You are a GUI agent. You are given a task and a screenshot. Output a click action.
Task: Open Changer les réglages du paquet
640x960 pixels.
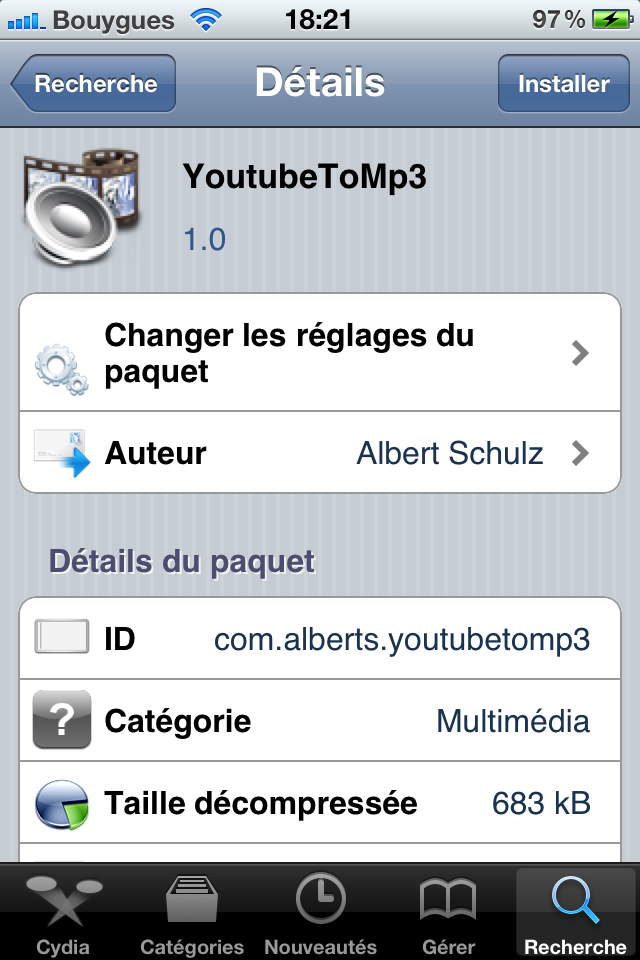pyautogui.click(x=320, y=353)
